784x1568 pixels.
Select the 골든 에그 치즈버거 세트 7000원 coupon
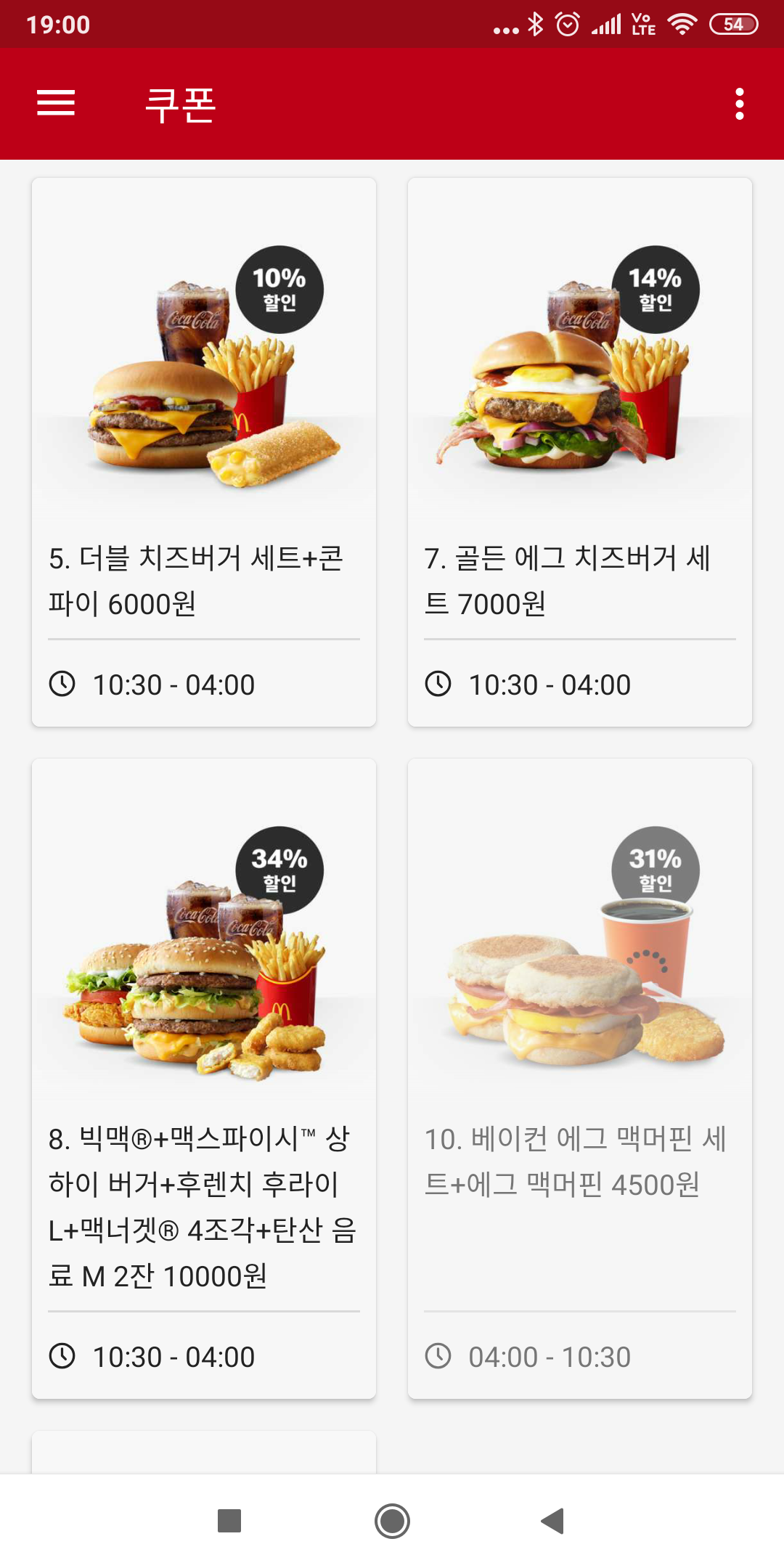pyautogui.click(x=579, y=452)
